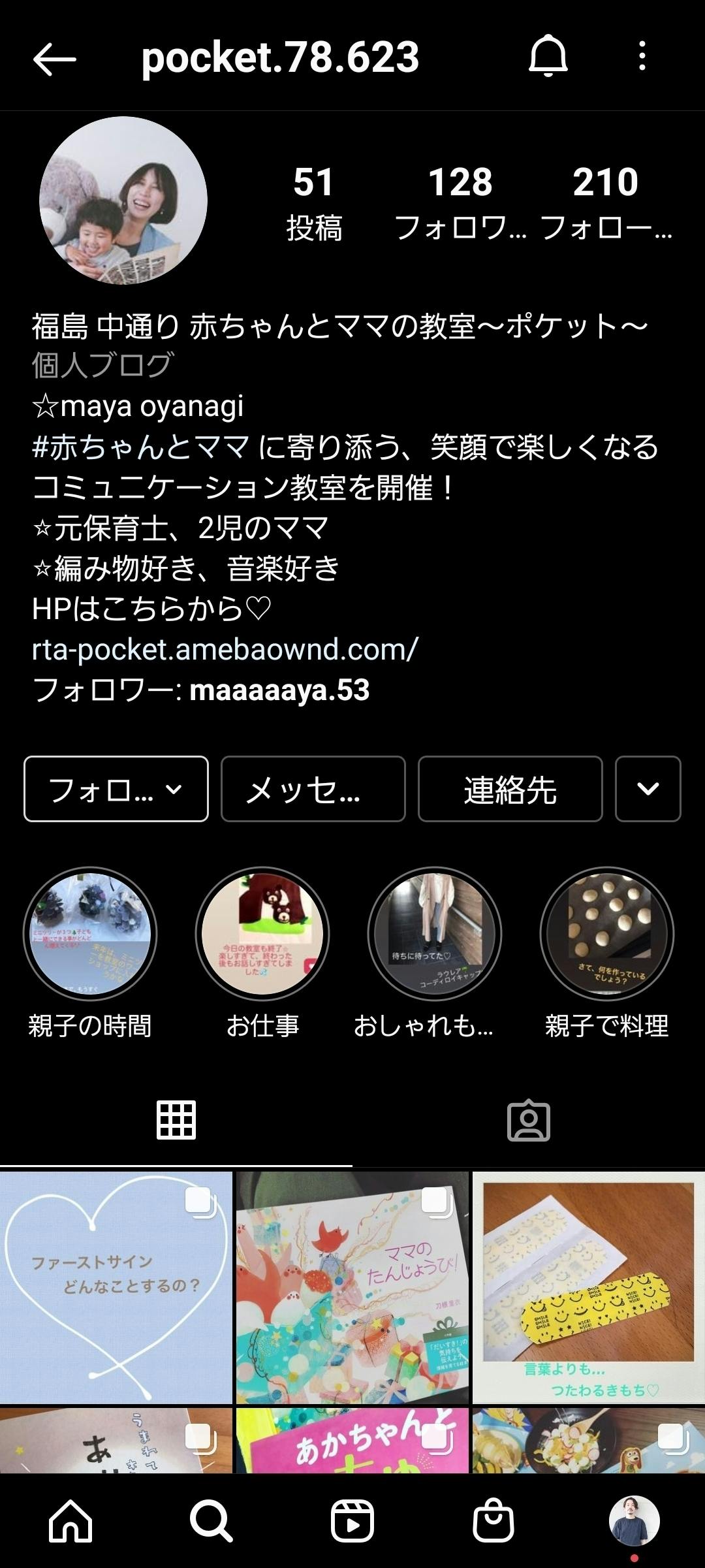Screen dimensions: 705x1568
Task: Expand suggested accounts chevron button
Action: [x=648, y=789]
